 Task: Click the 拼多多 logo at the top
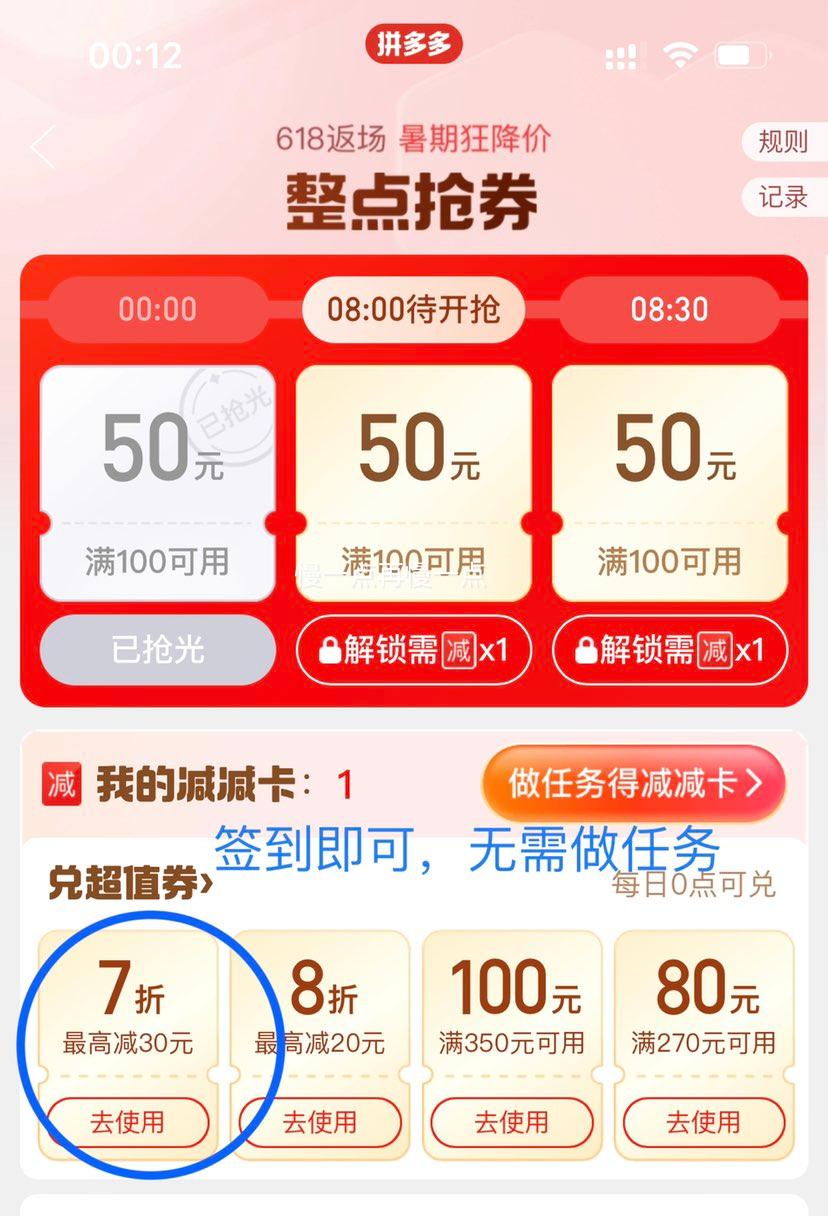click(413, 43)
